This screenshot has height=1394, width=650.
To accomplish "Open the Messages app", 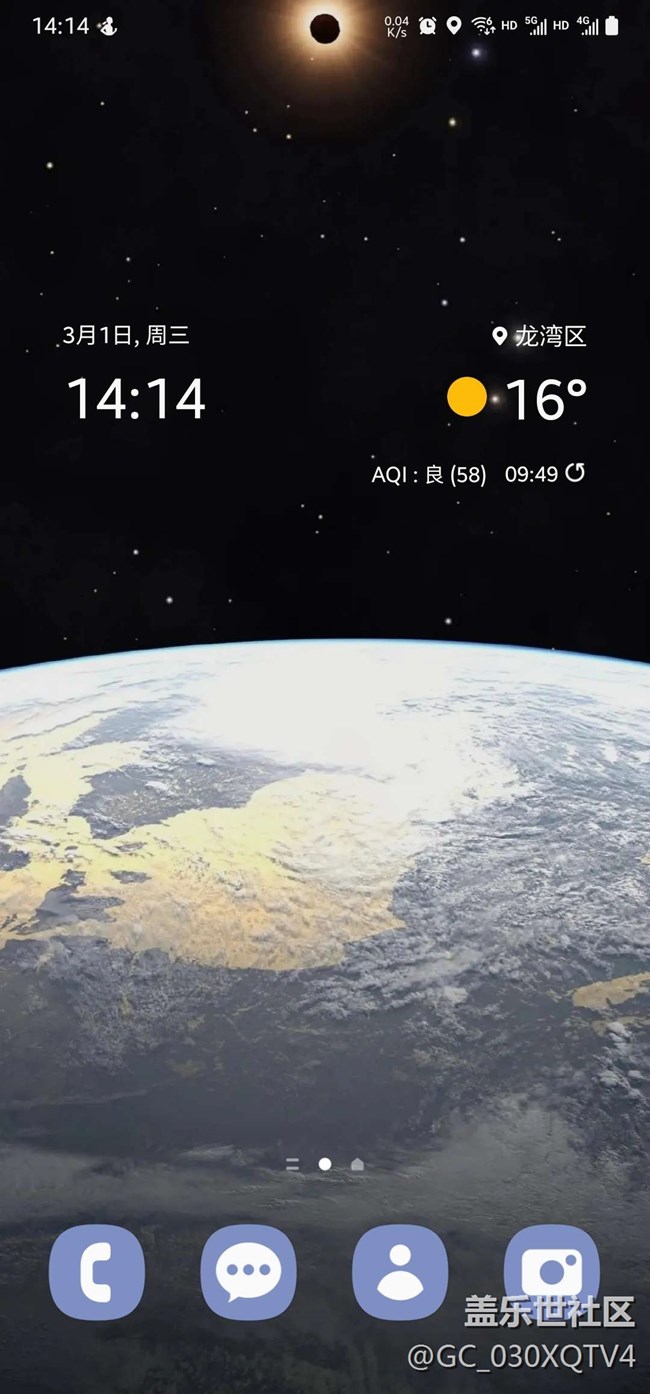I will (248, 1272).
